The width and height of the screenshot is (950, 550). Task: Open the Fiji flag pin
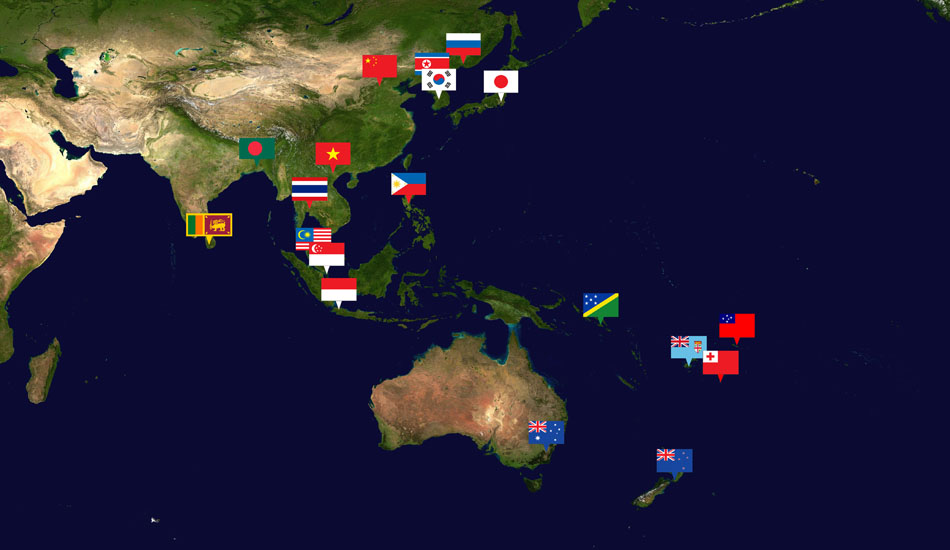point(685,347)
